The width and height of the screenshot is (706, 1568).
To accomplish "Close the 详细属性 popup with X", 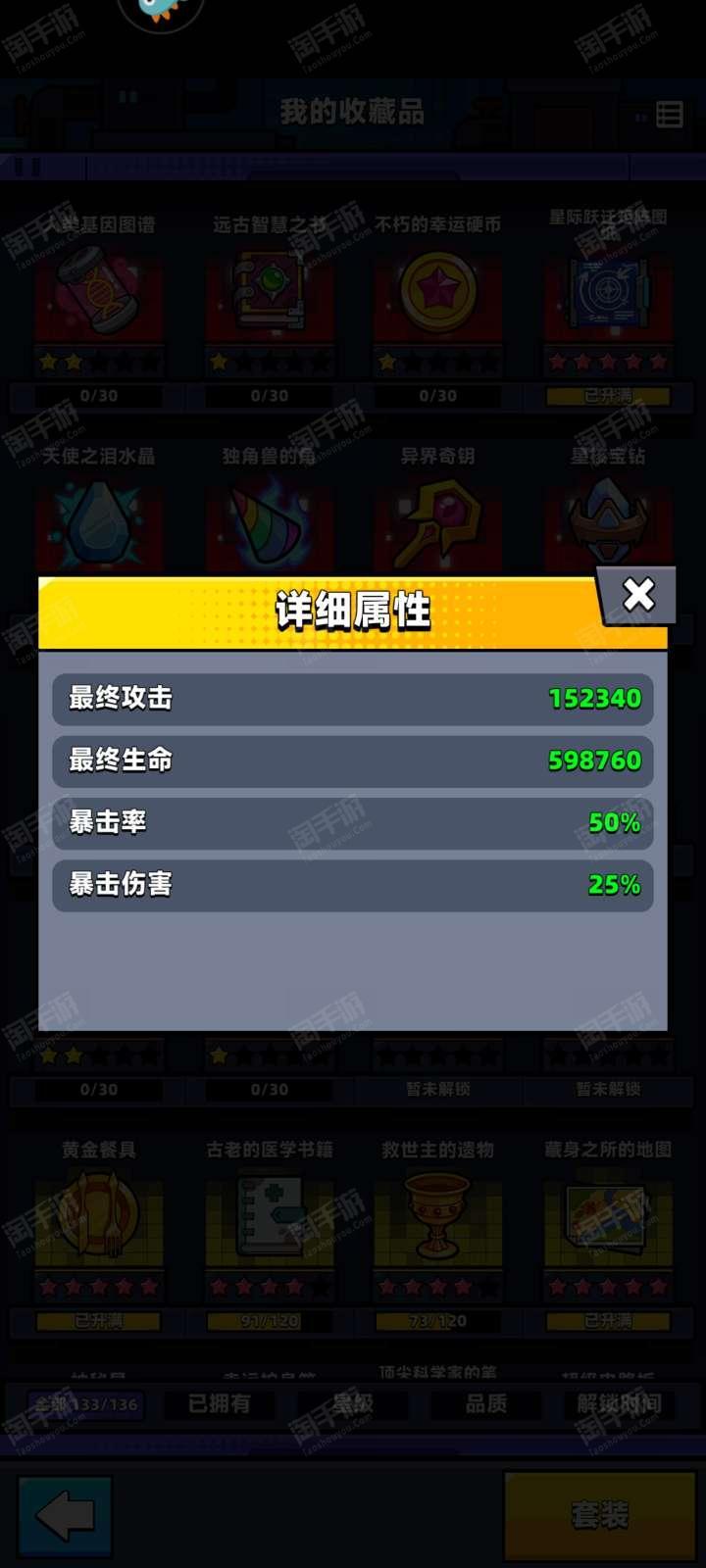I will point(637,595).
